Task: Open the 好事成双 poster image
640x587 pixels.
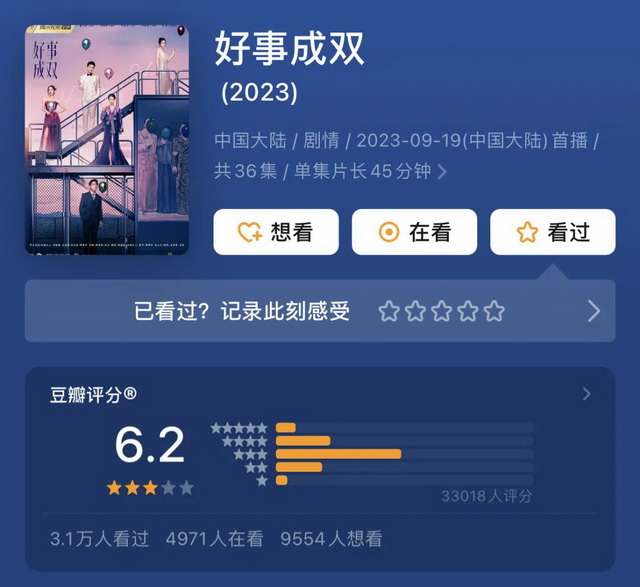Action: coord(106,140)
